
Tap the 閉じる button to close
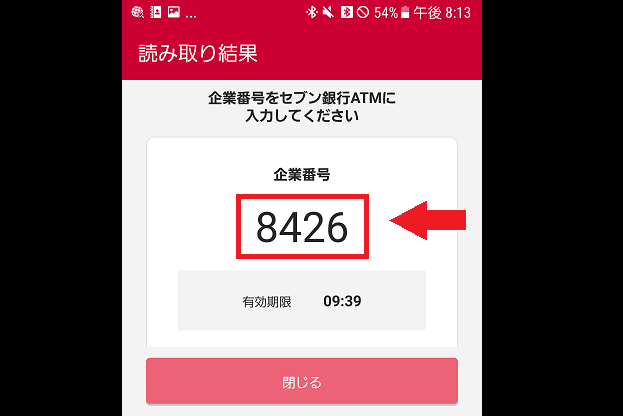coord(302,382)
